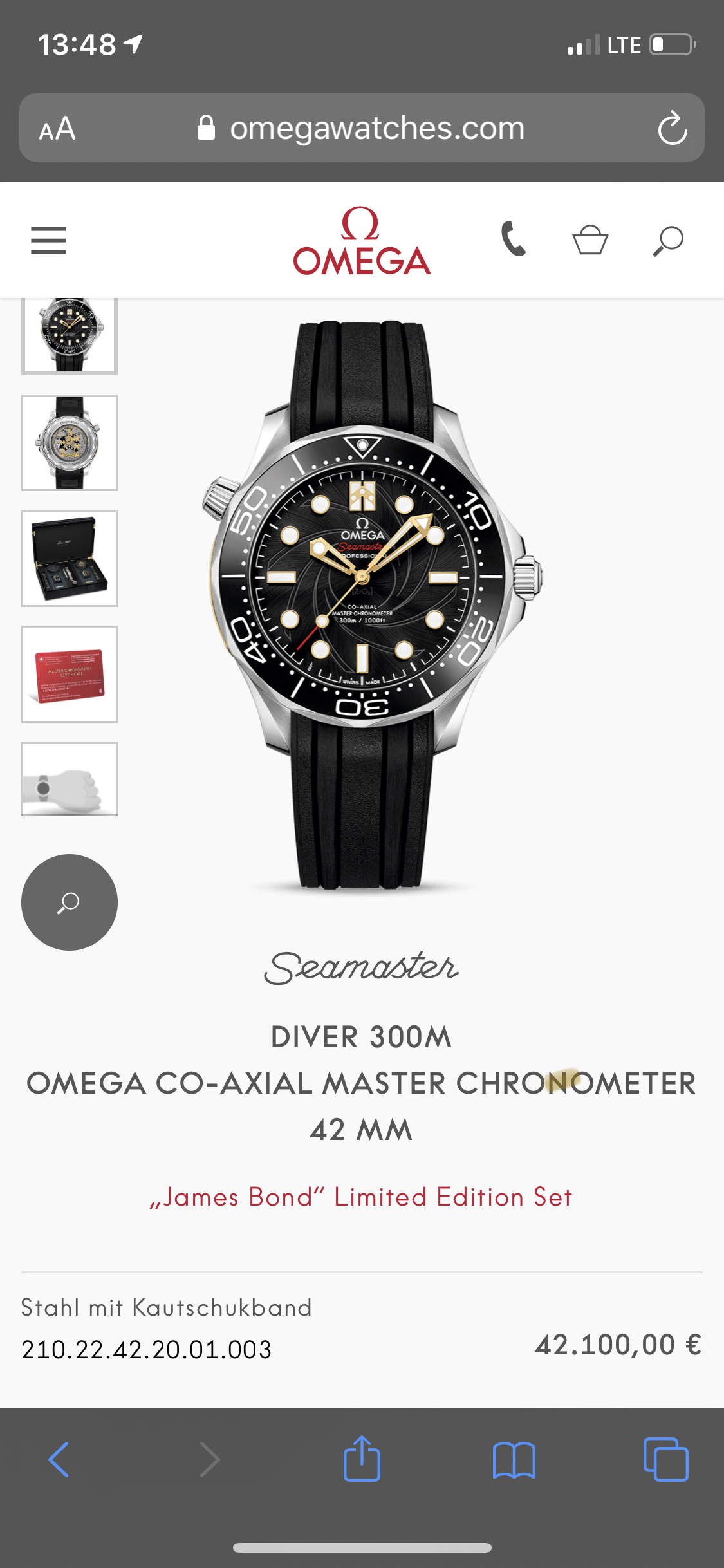Select the caseback view thumbnail
The width and height of the screenshot is (724, 1568).
(x=70, y=443)
